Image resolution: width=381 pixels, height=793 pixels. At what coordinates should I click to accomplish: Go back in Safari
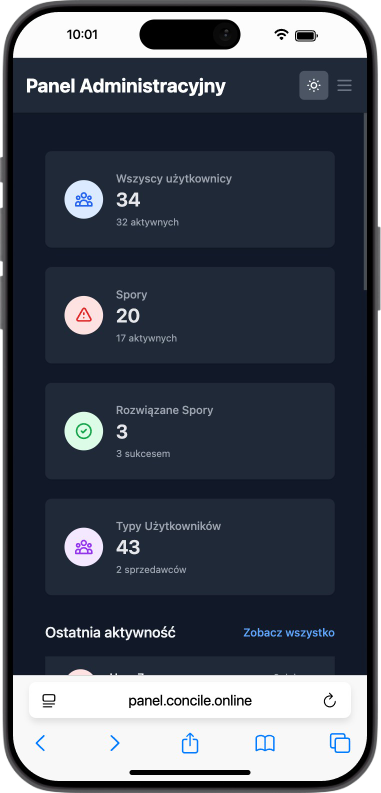[x=40, y=743]
